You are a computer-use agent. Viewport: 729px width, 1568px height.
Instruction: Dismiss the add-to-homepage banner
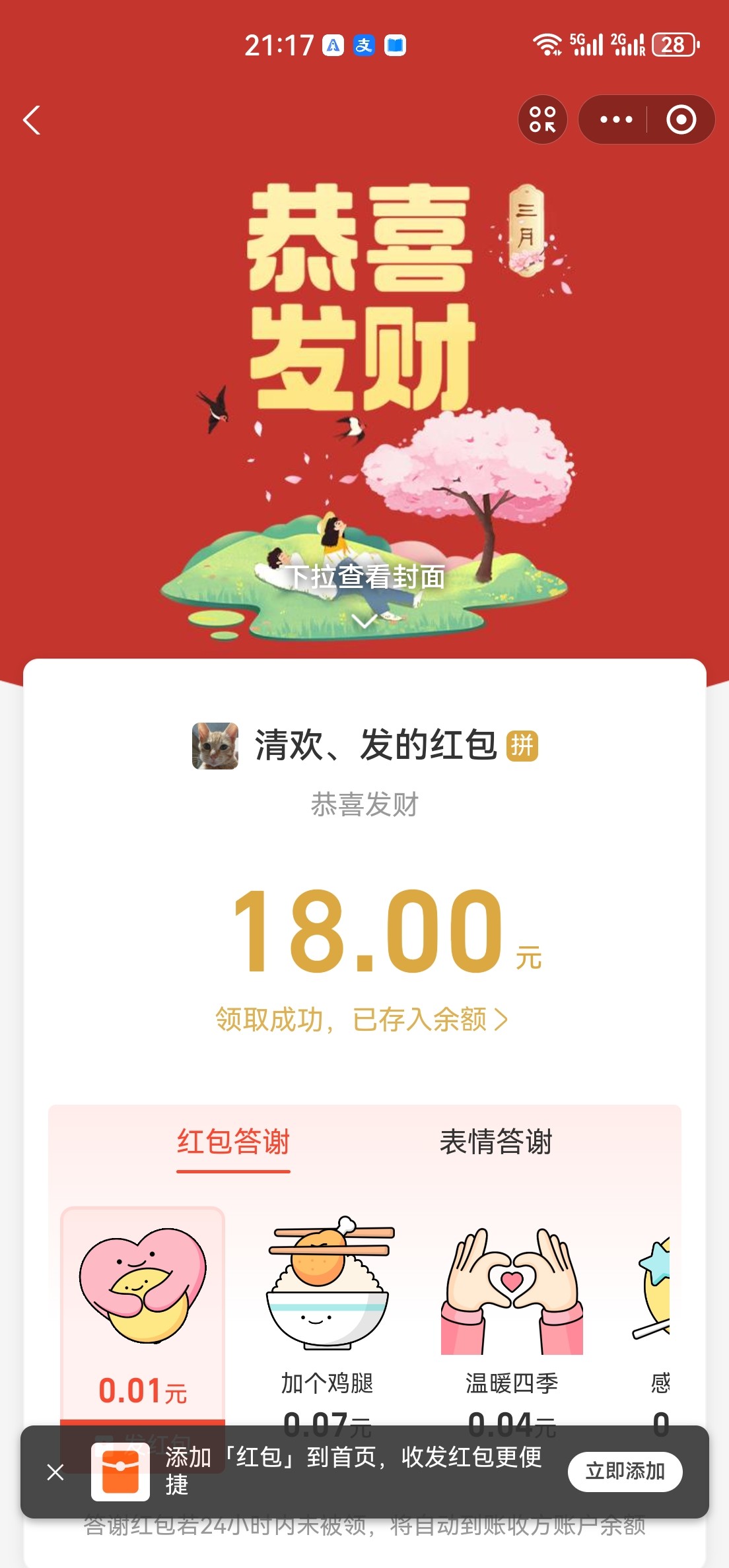tap(56, 1472)
